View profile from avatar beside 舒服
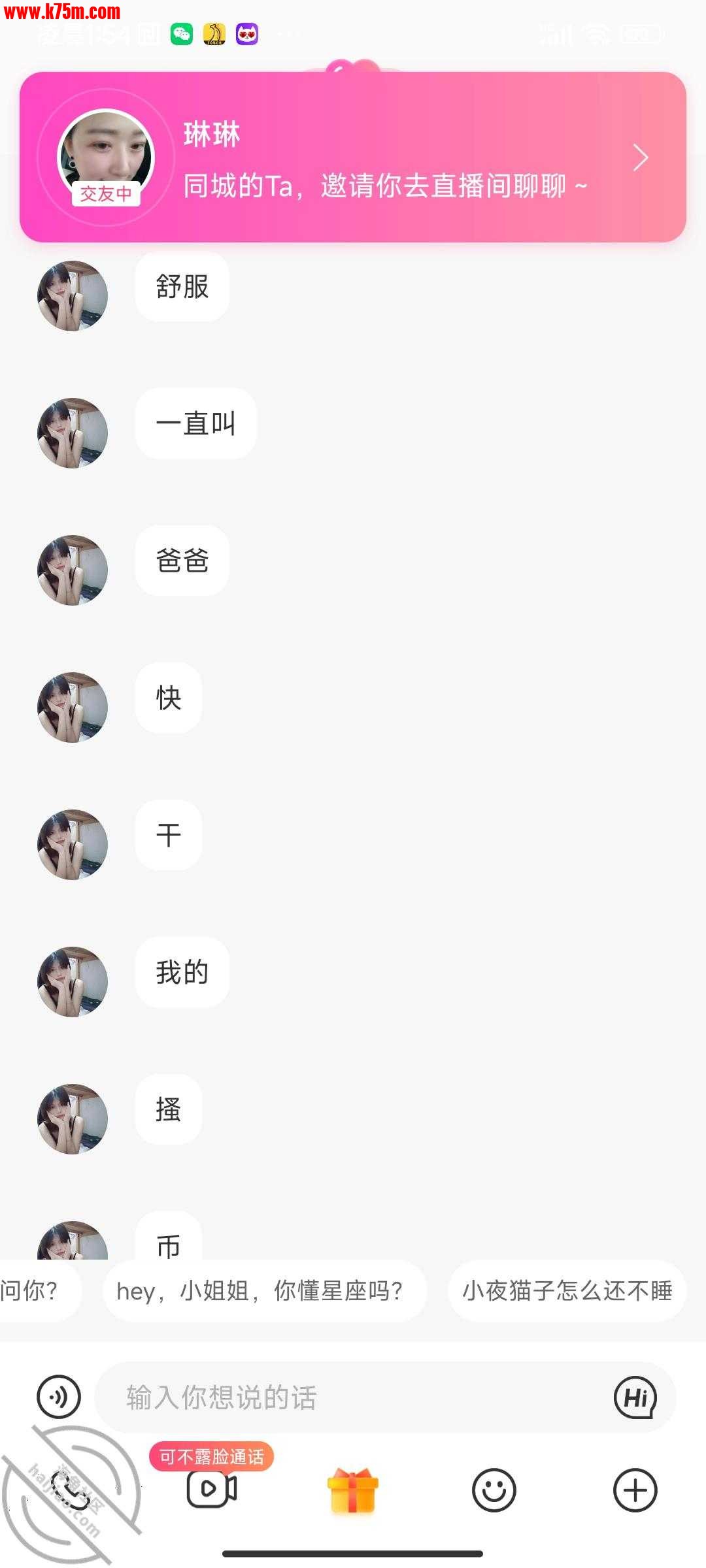Image resolution: width=706 pixels, height=1568 pixels. 73,296
